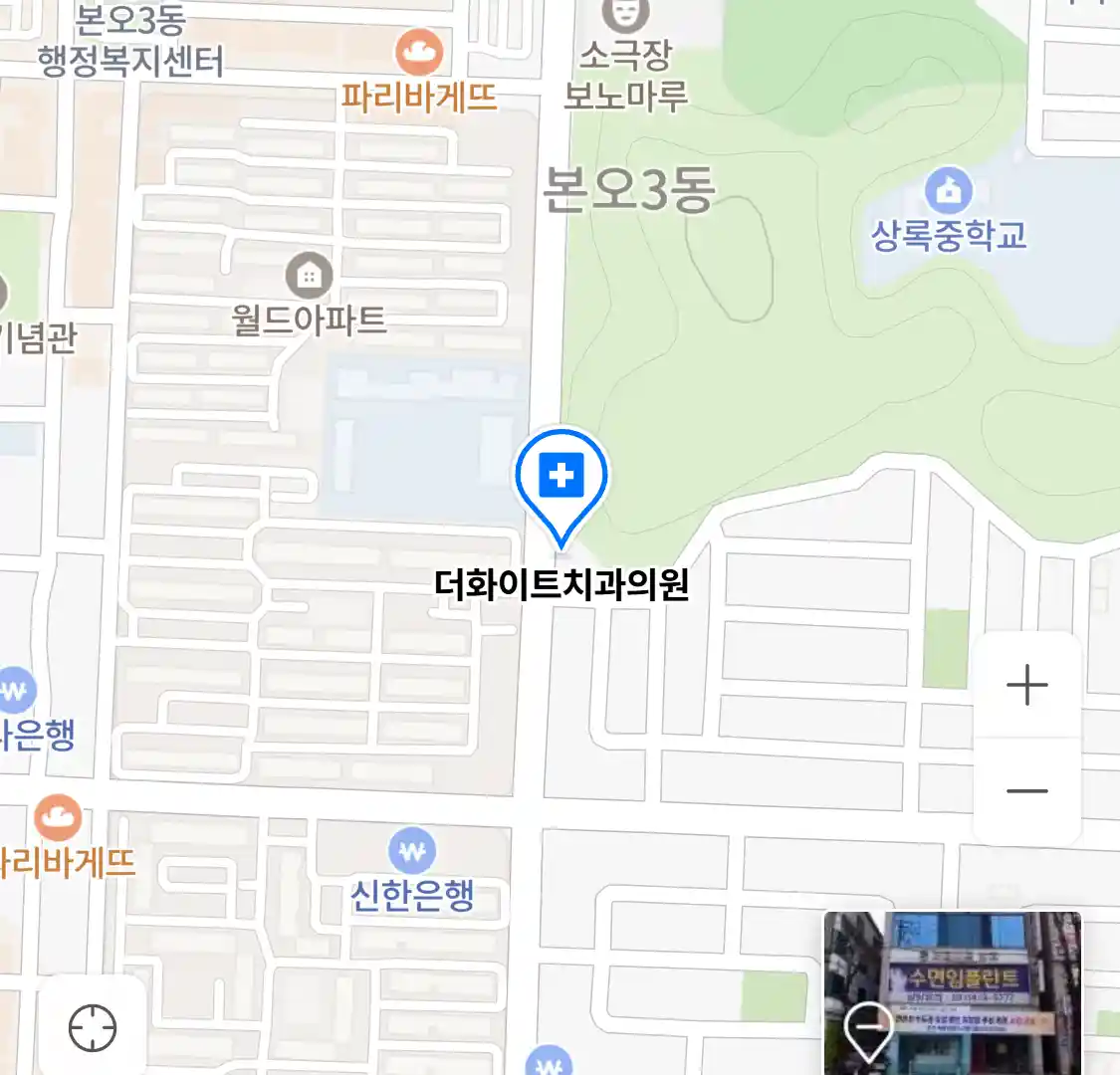Zoom in on the map

(x=1026, y=686)
